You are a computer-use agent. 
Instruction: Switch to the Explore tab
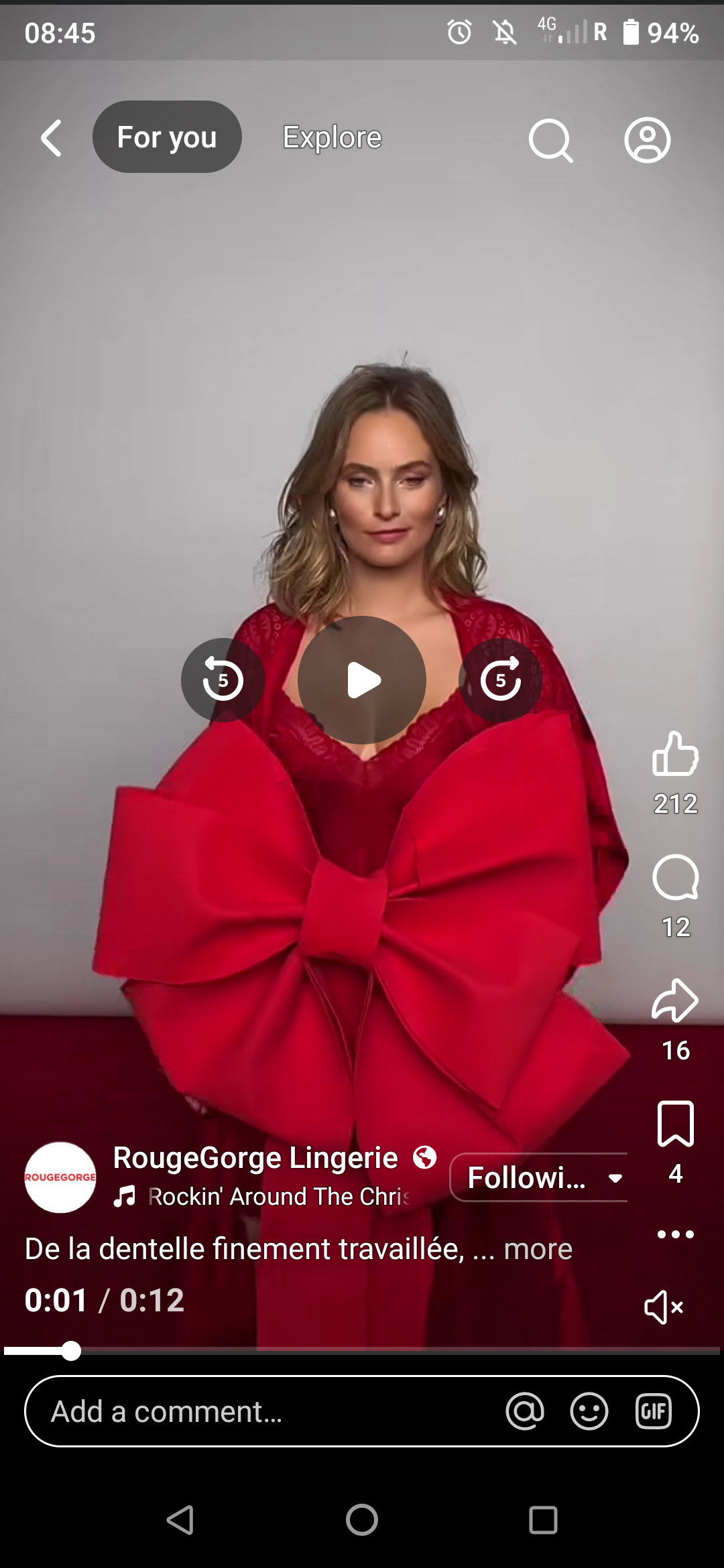(332, 137)
